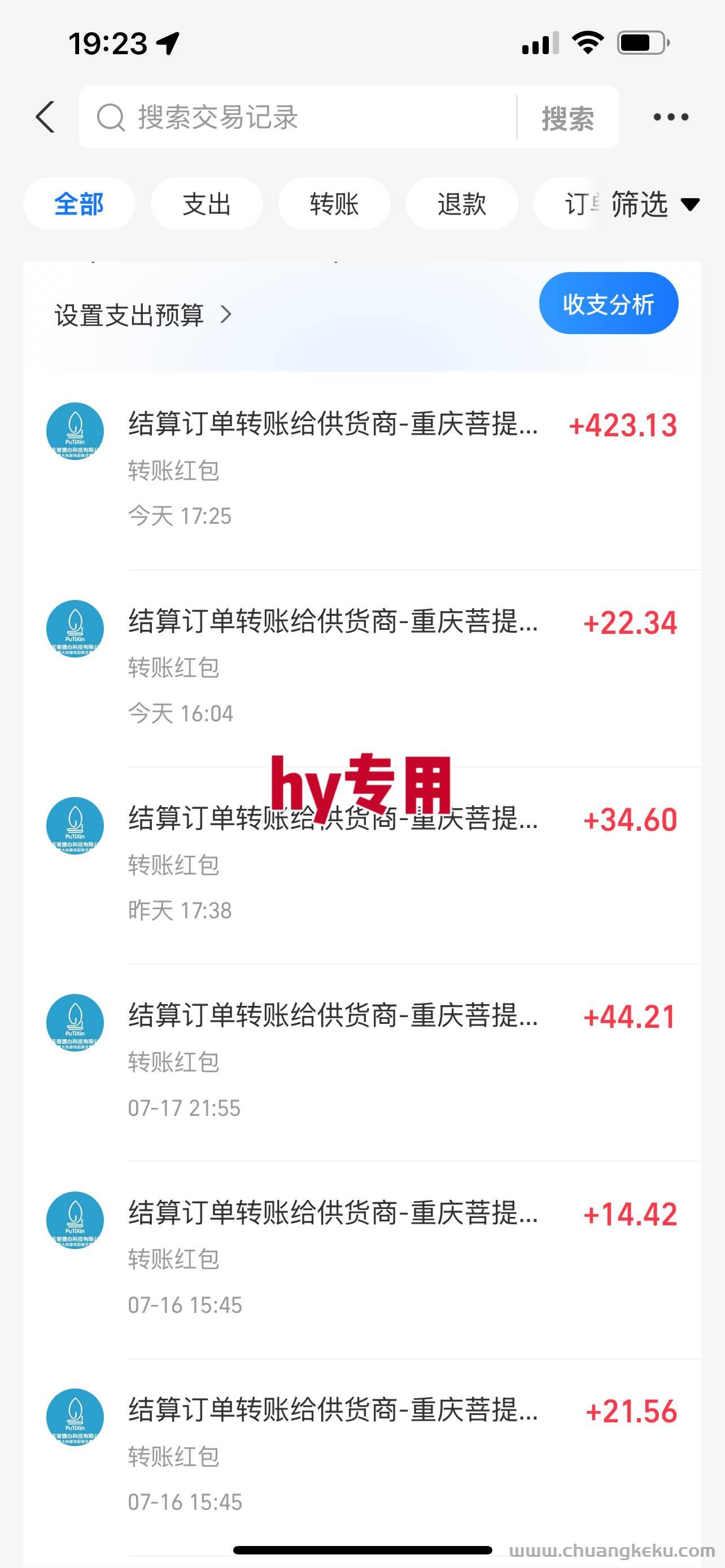Open the three-dot overflow menu
Viewport: 725px width, 1568px height.
(670, 117)
